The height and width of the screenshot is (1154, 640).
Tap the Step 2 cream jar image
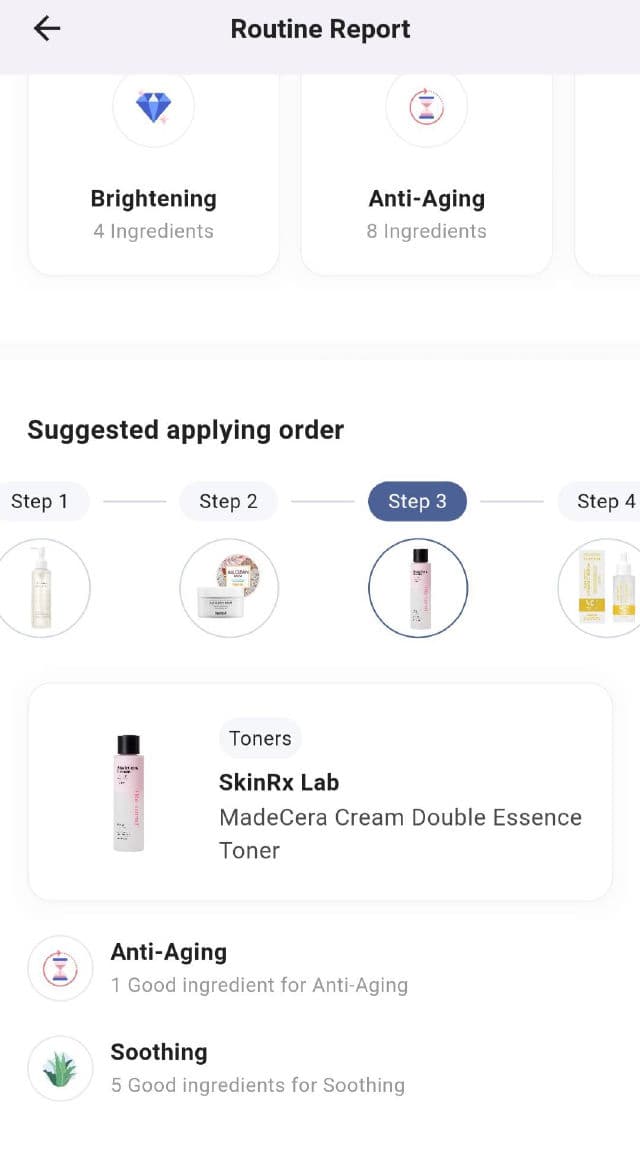(228, 587)
